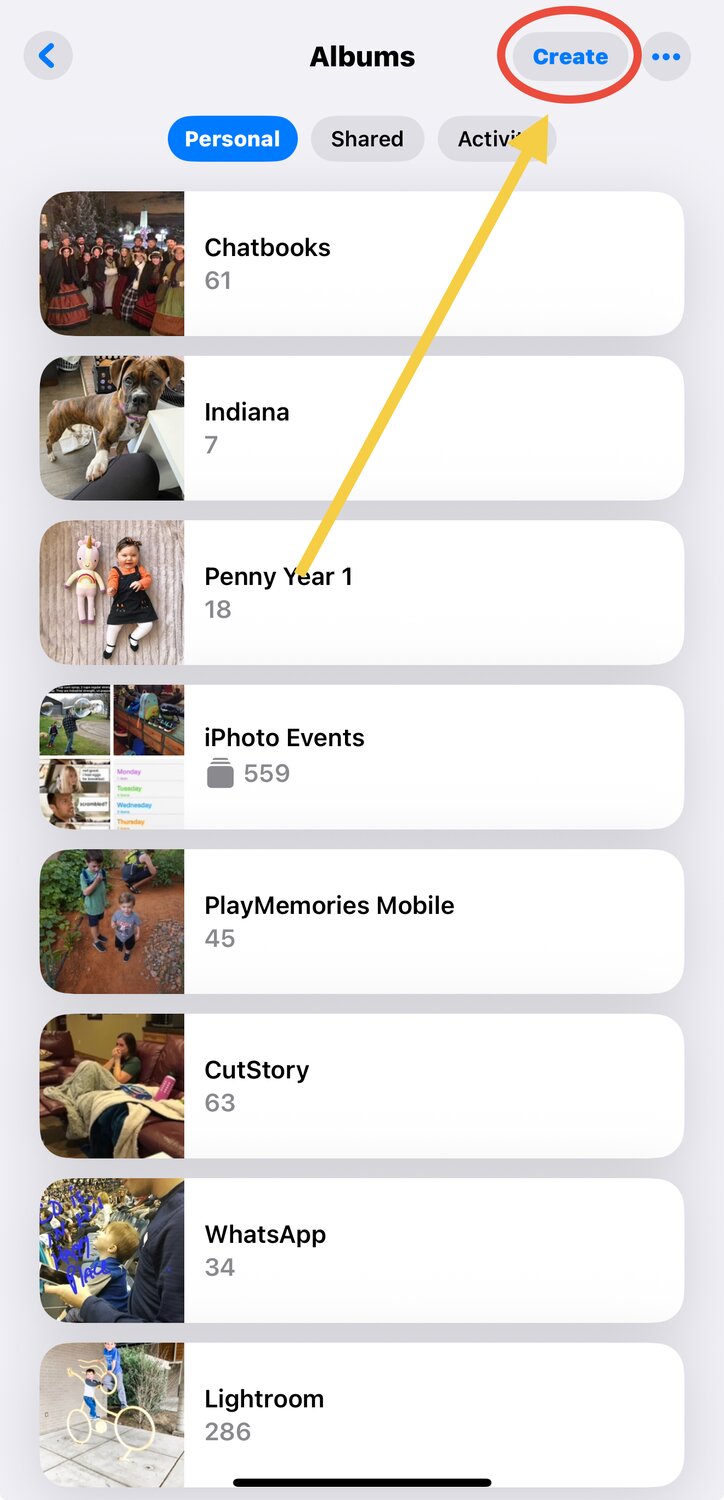Open the three-dot more options menu

point(665,57)
